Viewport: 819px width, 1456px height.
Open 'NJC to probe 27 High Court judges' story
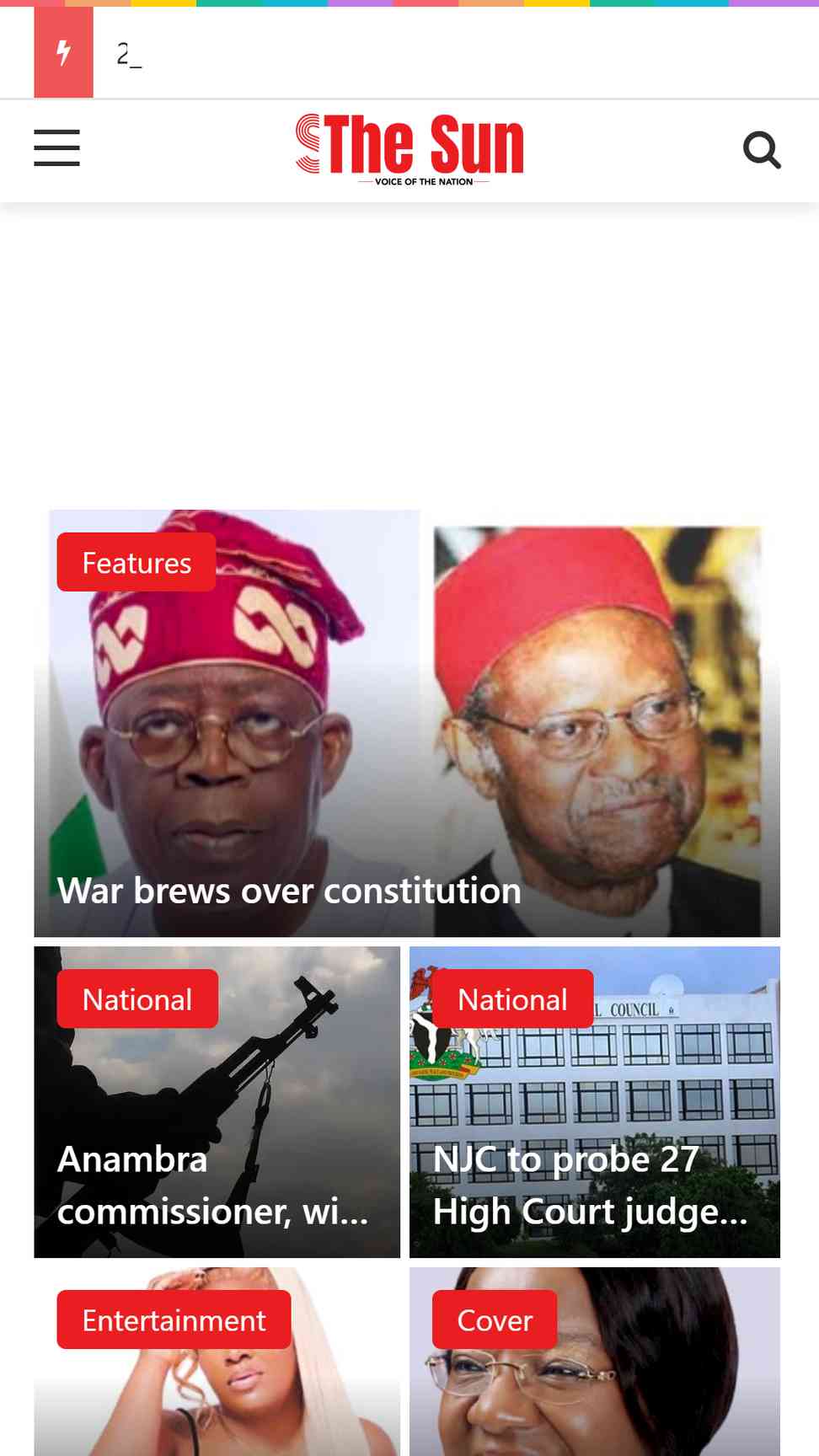tap(590, 1185)
